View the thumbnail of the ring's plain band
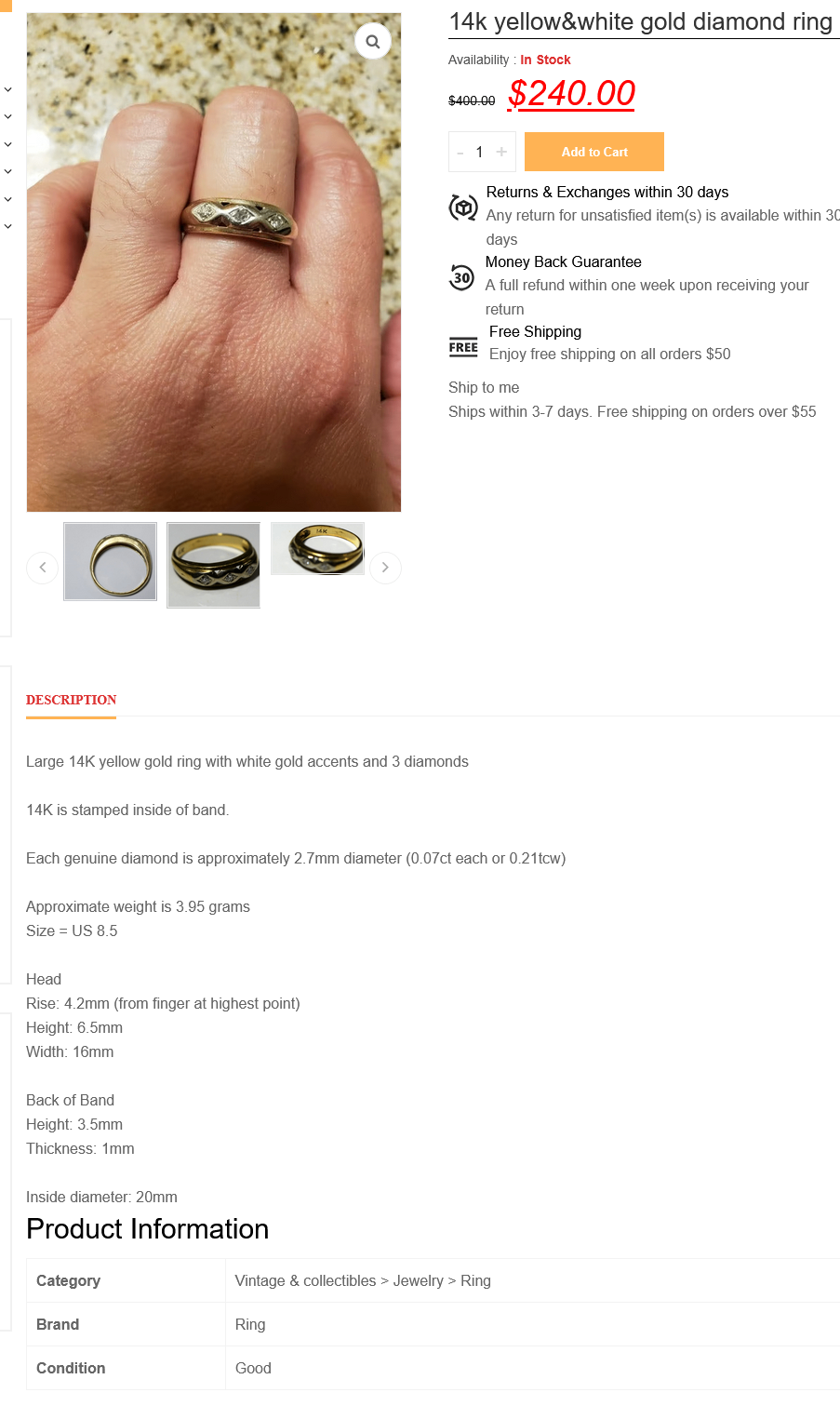This screenshot has height=1406, width=840. point(111,561)
